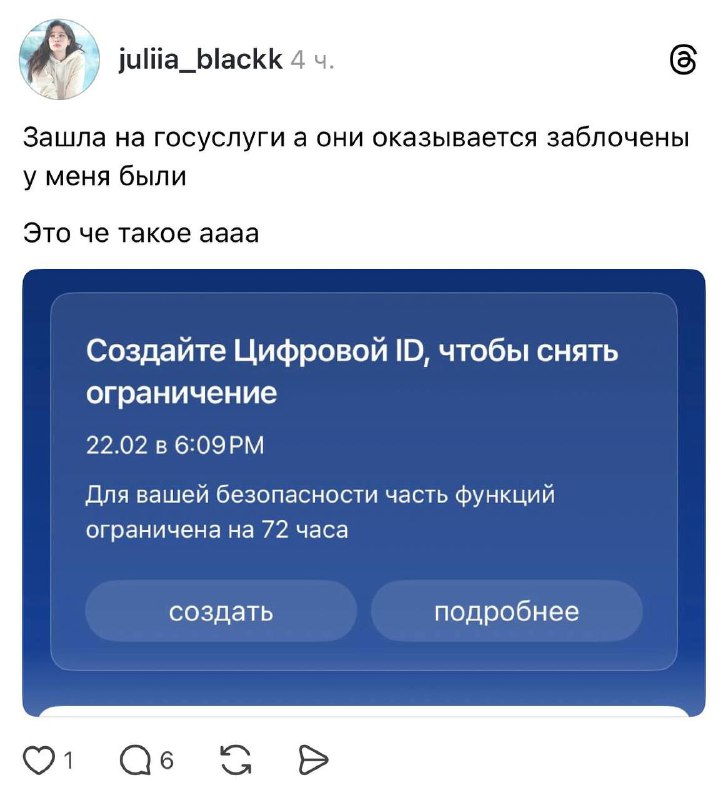Share the post via the send arrow icon
The height and width of the screenshot is (800, 728).
(x=315, y=760)
